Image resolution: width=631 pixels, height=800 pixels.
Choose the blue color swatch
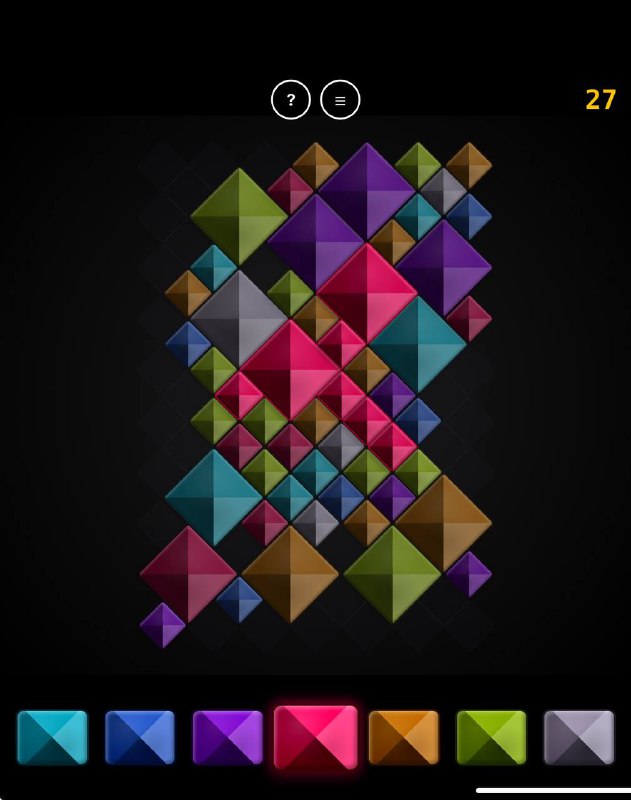pos(140,737)
